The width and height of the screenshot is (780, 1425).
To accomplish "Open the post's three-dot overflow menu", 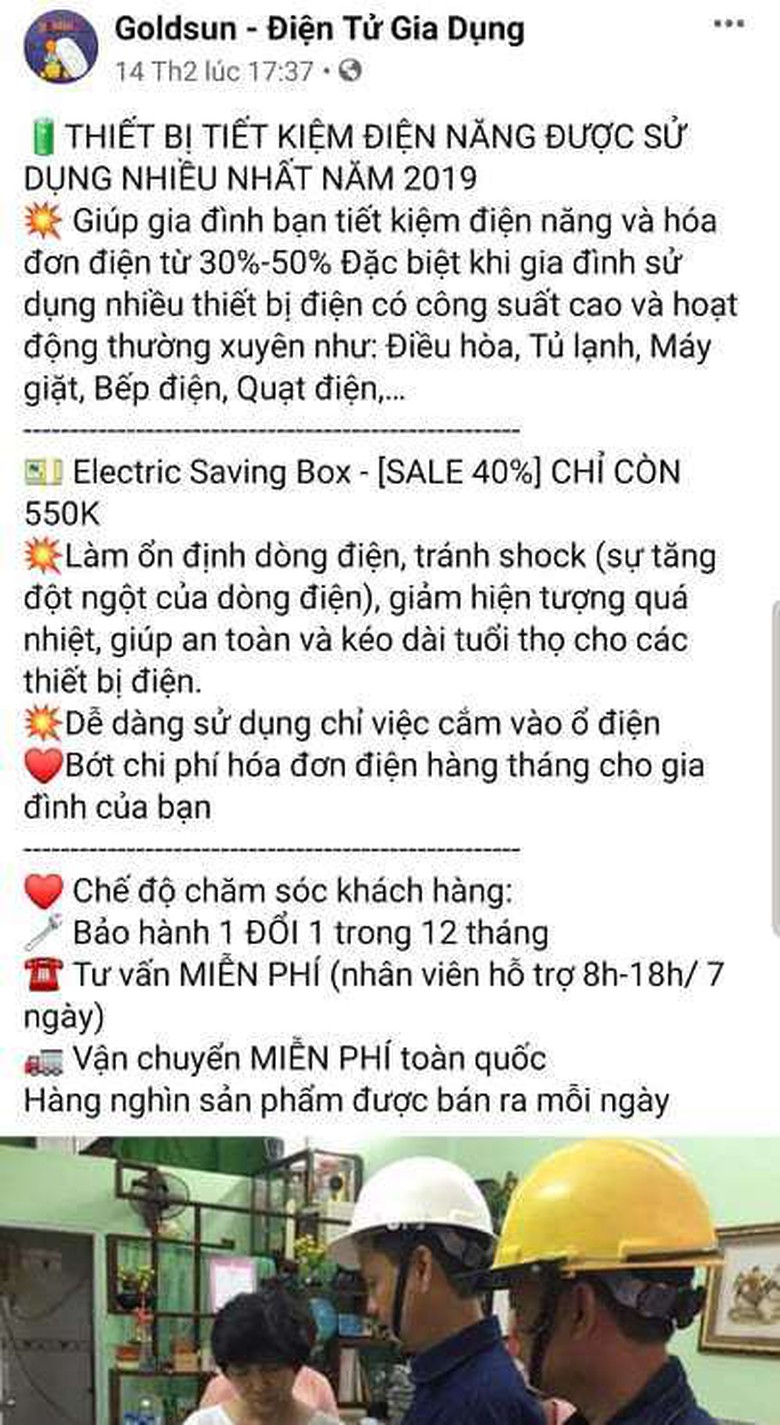I will coord(729,25).
